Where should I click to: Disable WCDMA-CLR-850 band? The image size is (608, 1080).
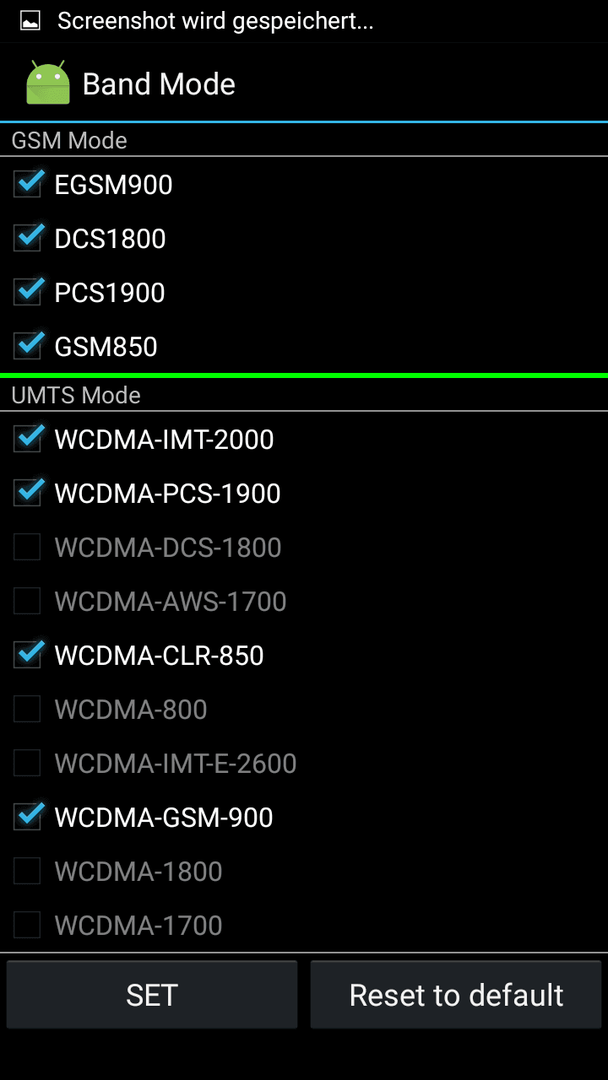coord(28,655)
